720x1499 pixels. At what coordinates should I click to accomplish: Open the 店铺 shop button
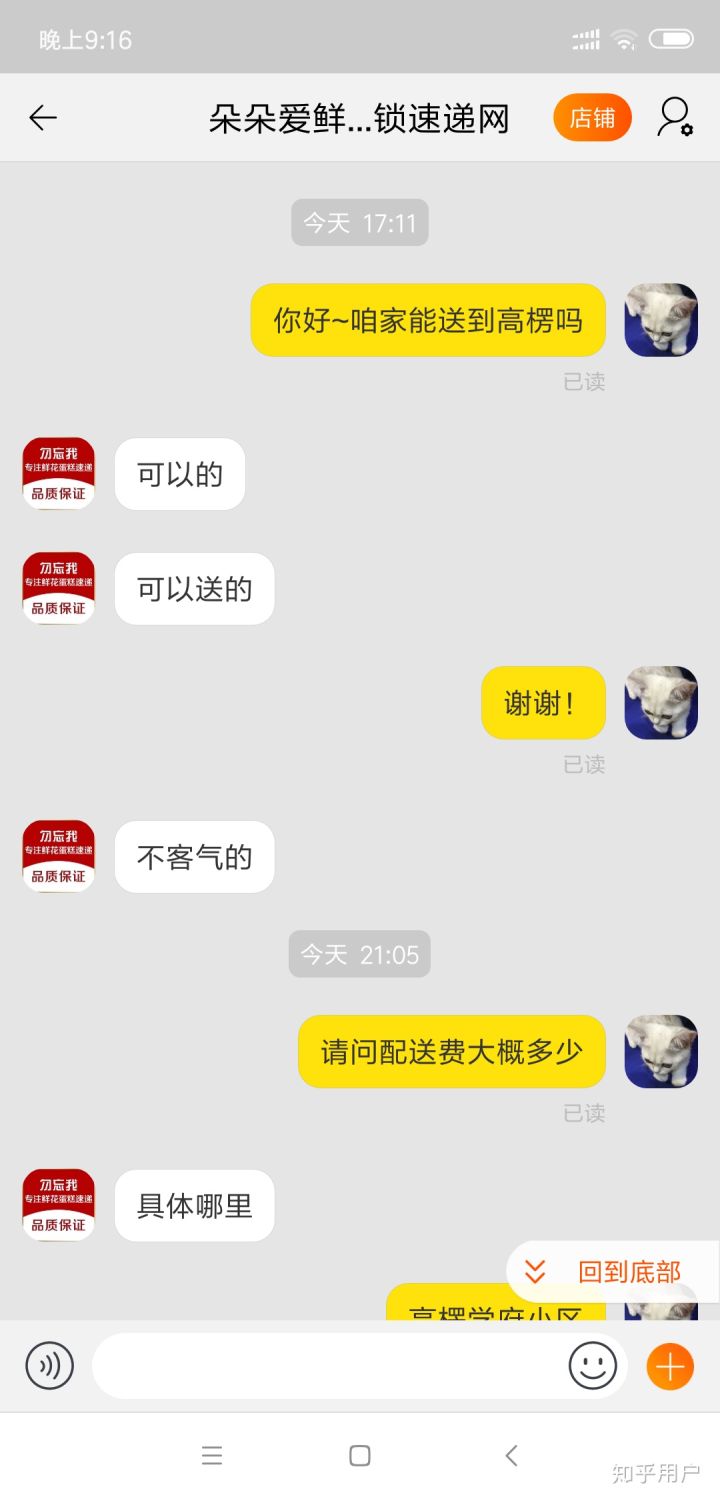pyautogui.click(x=592, y=118)
